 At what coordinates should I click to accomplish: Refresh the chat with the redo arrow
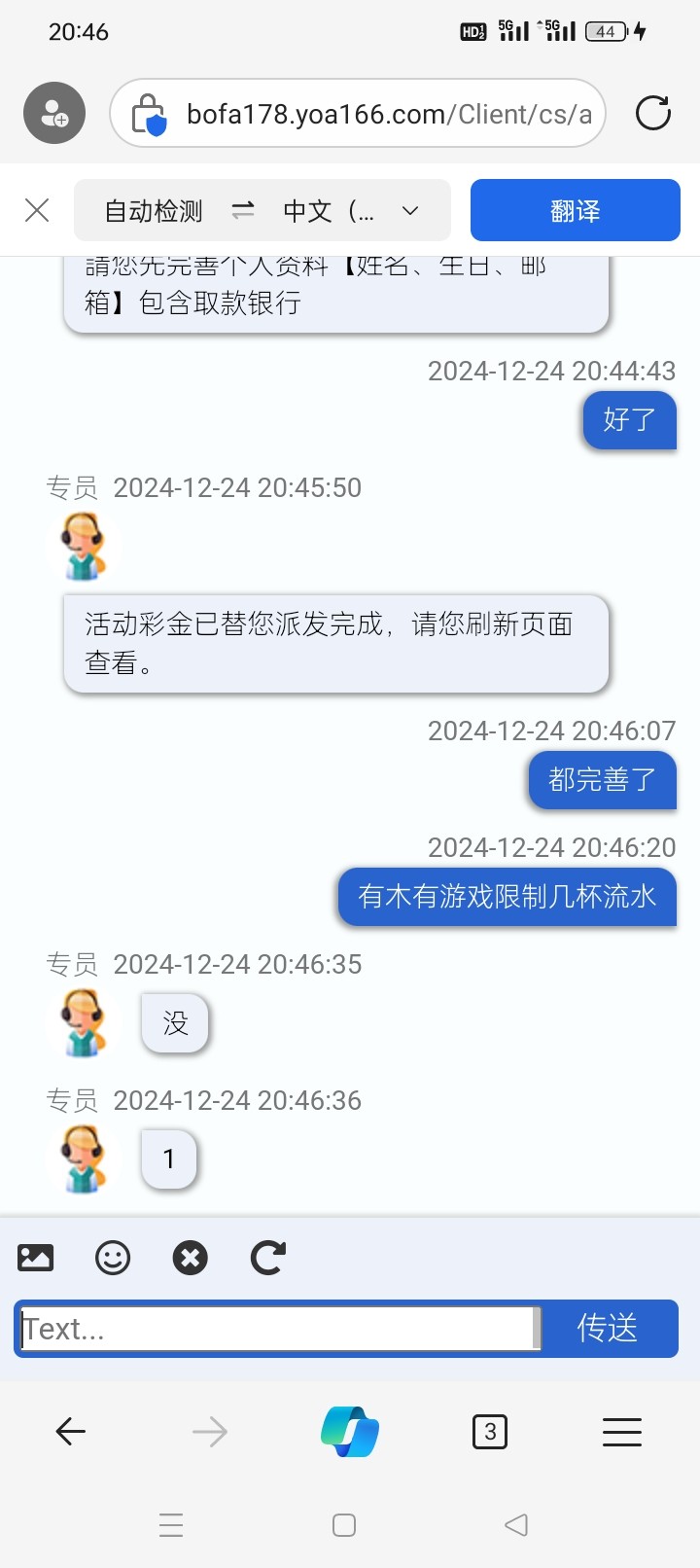click(x=268, y=1258)
